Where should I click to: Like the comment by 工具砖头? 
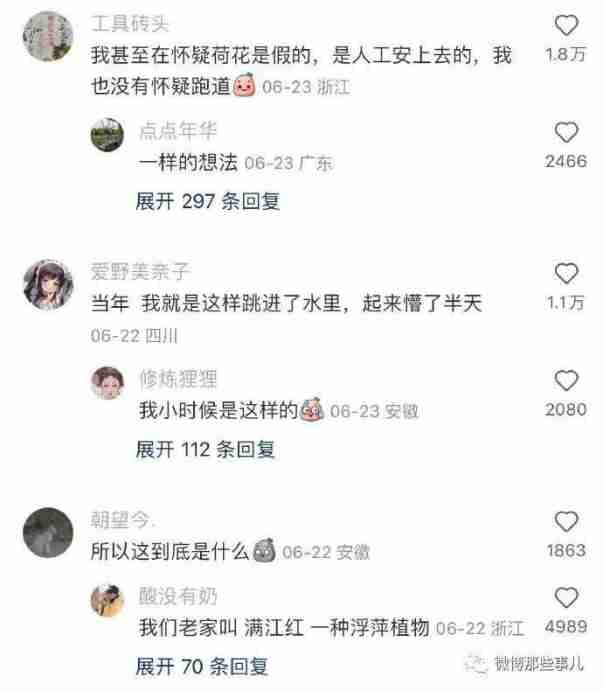click(x=566, y=26)
